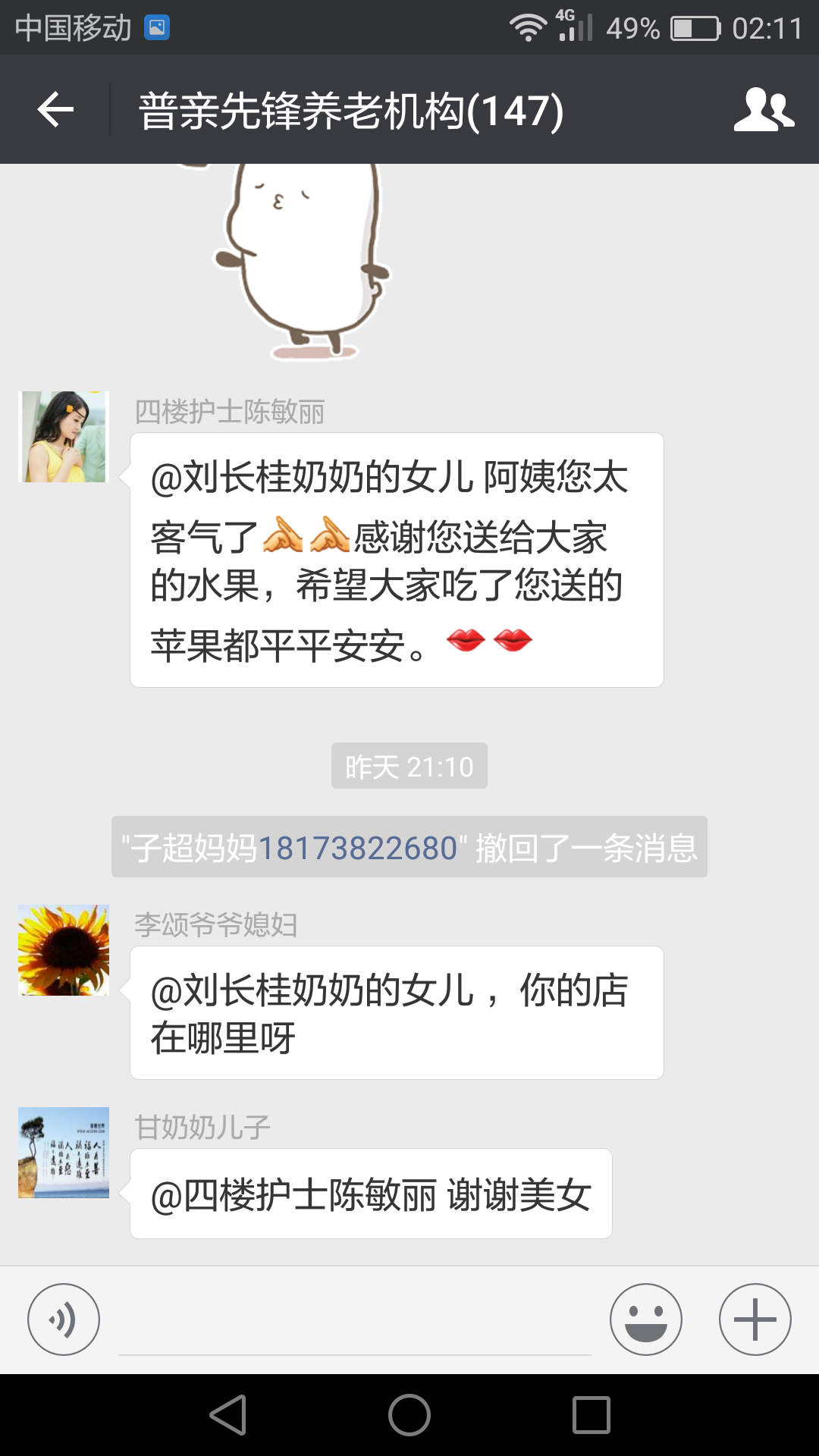Viewport: 819px width, 1456px height.
Task: Go back from the group chat
Action: (55, 110)
